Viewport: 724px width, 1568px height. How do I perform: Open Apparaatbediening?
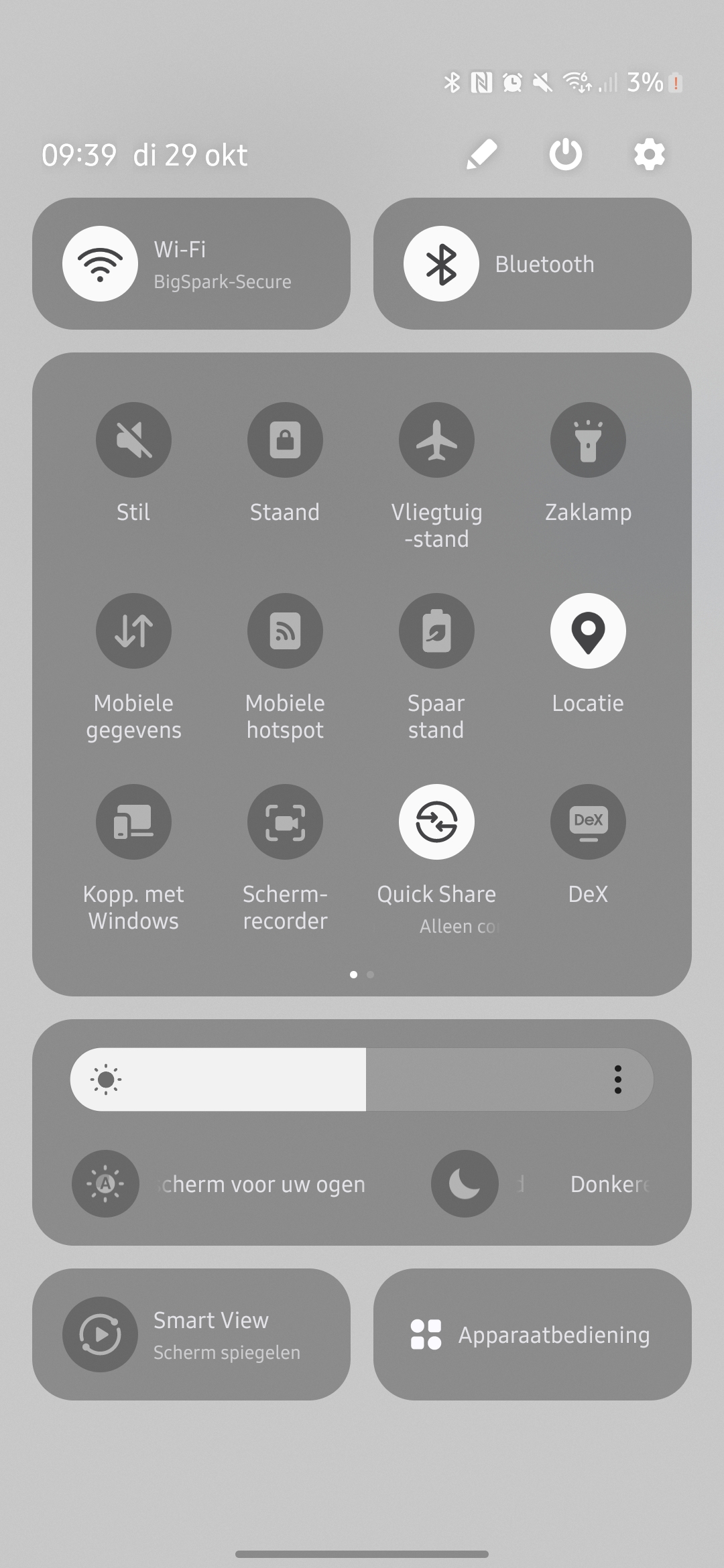point(532,1334)
